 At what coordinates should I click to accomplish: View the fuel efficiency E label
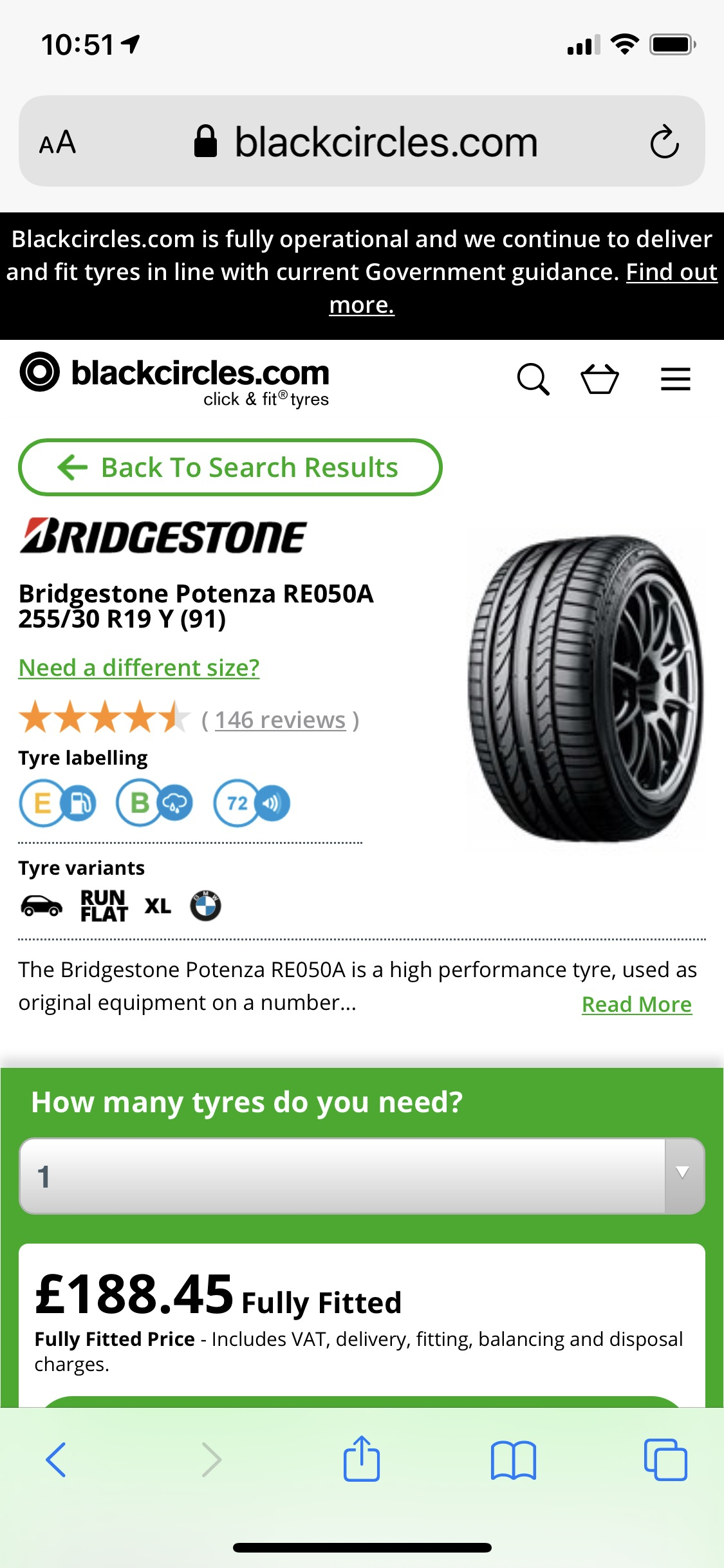(x=58, y=803)
